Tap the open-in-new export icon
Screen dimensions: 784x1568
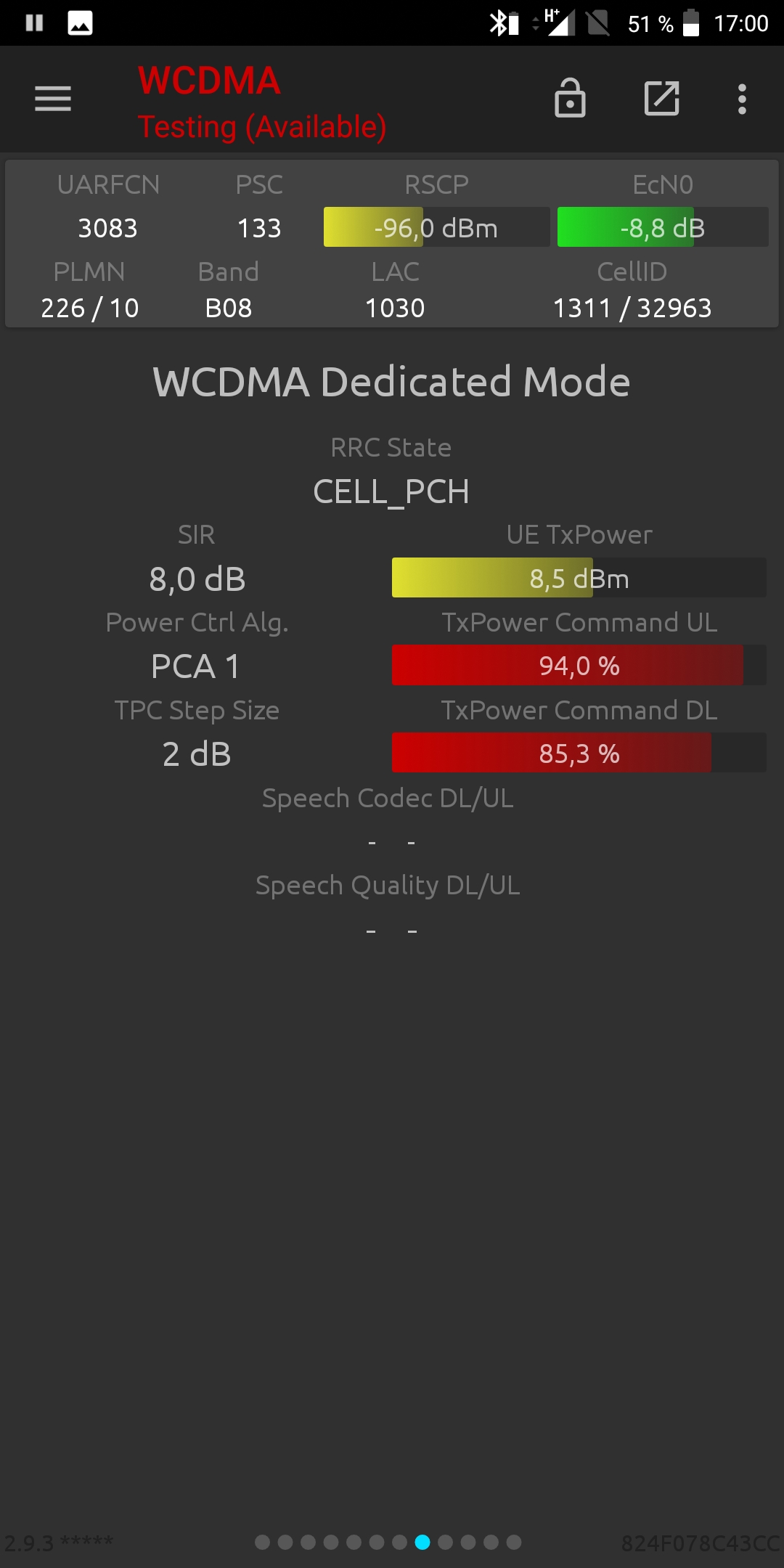(661, 99)
